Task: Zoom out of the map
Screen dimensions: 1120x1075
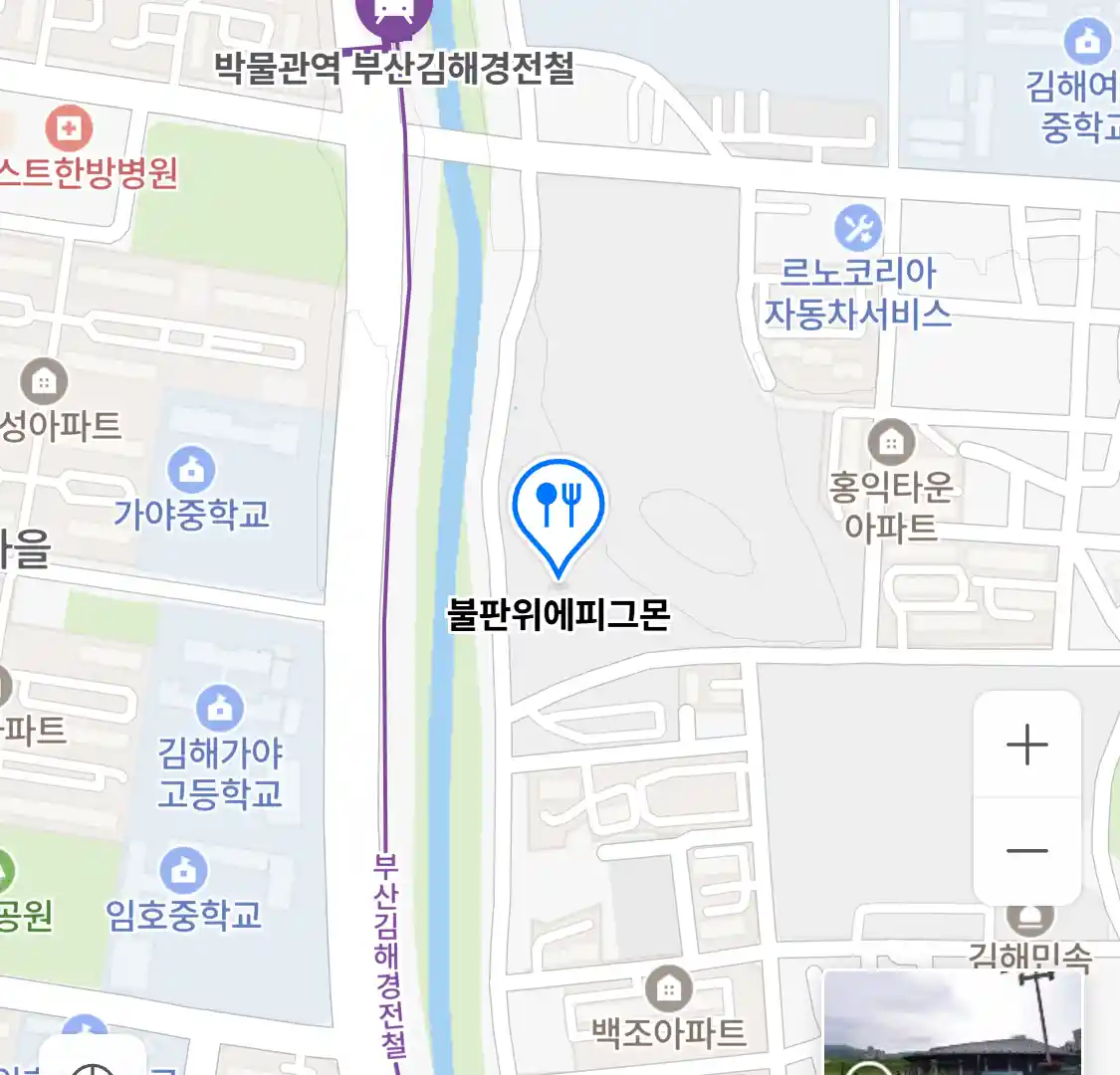Action: (x=1026, y=851)
